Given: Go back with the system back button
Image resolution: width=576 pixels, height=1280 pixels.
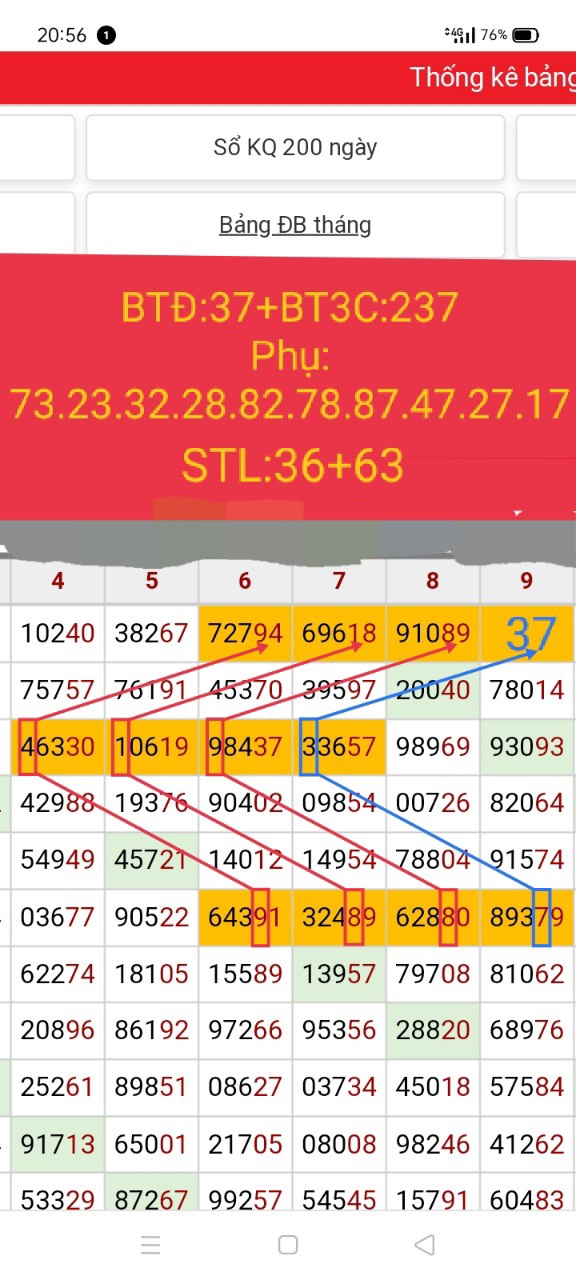Looking at the screenshot, I should point(424,1244).
